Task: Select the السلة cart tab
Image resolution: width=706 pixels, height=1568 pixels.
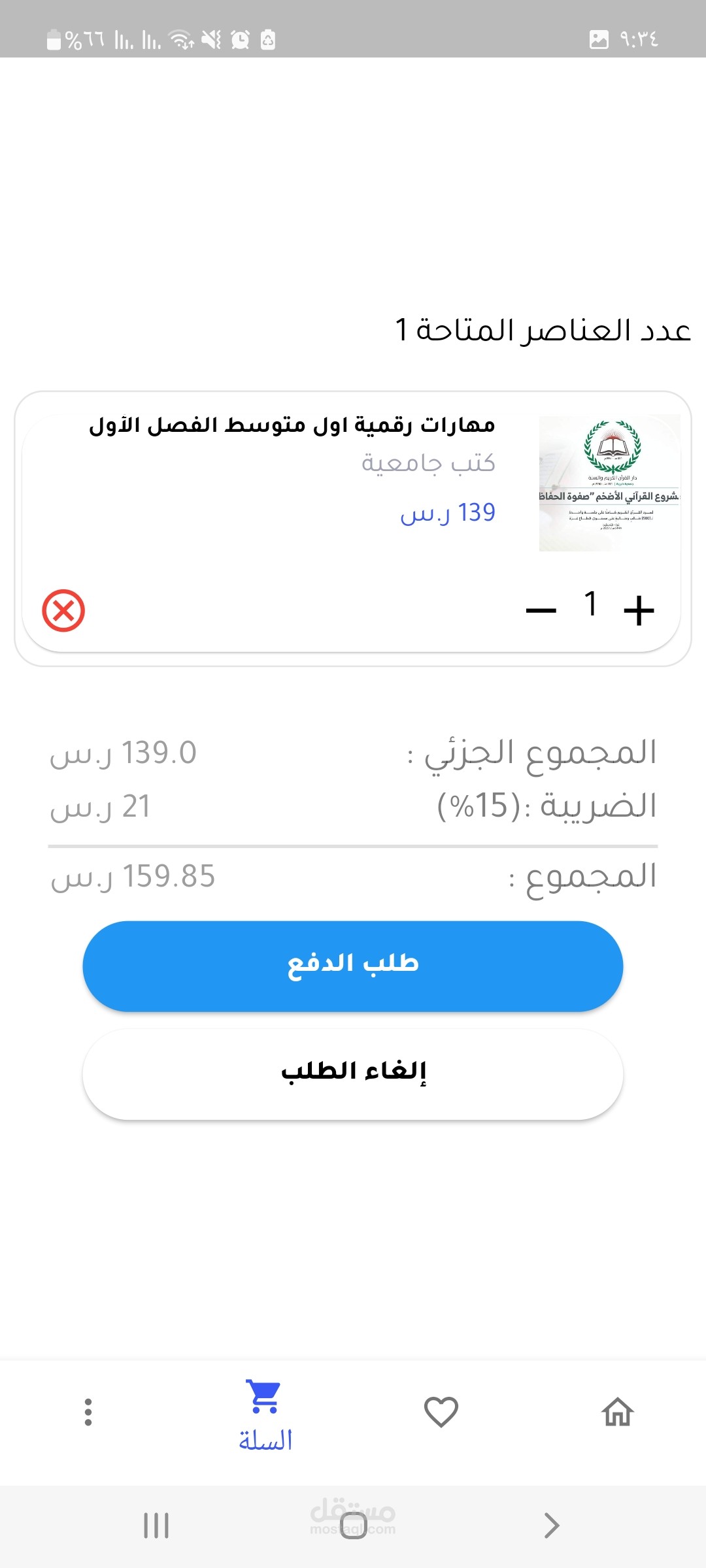Action: click(x=265, y=1414)
